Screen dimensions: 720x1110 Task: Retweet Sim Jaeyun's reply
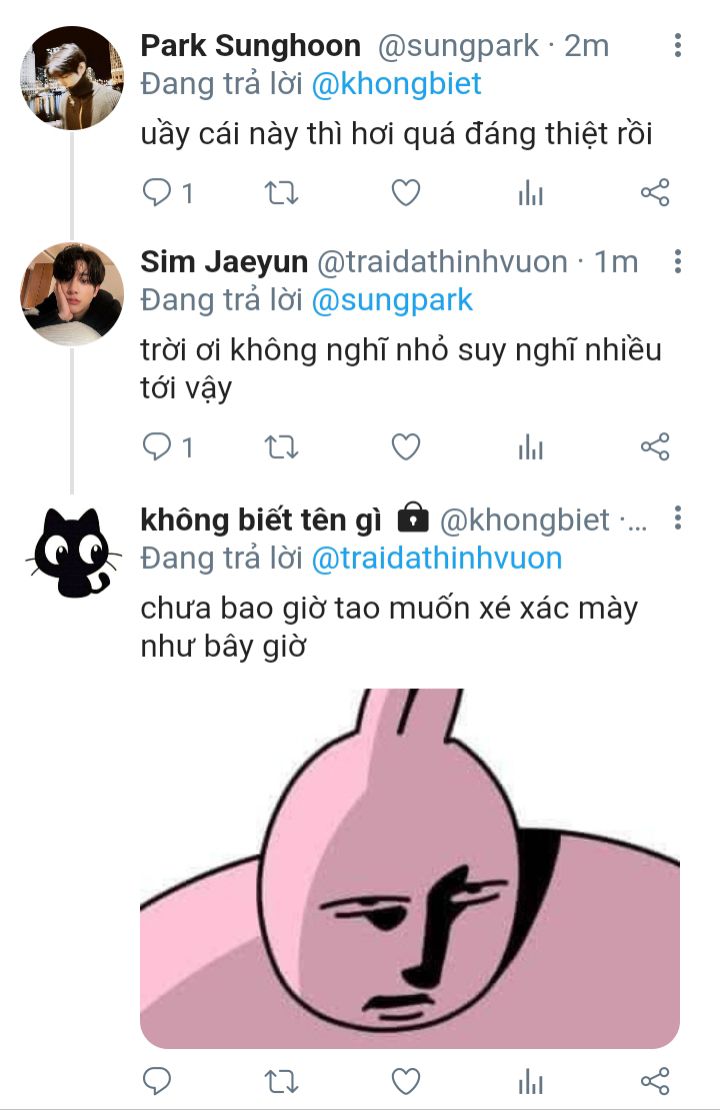click(281, 447)
